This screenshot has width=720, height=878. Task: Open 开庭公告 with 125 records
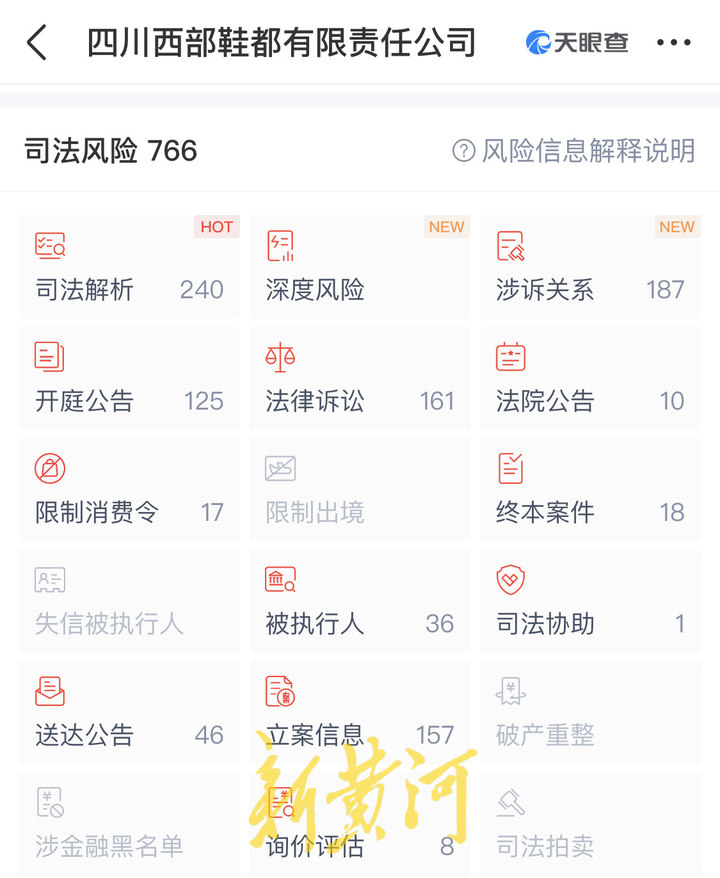point(129,379)
